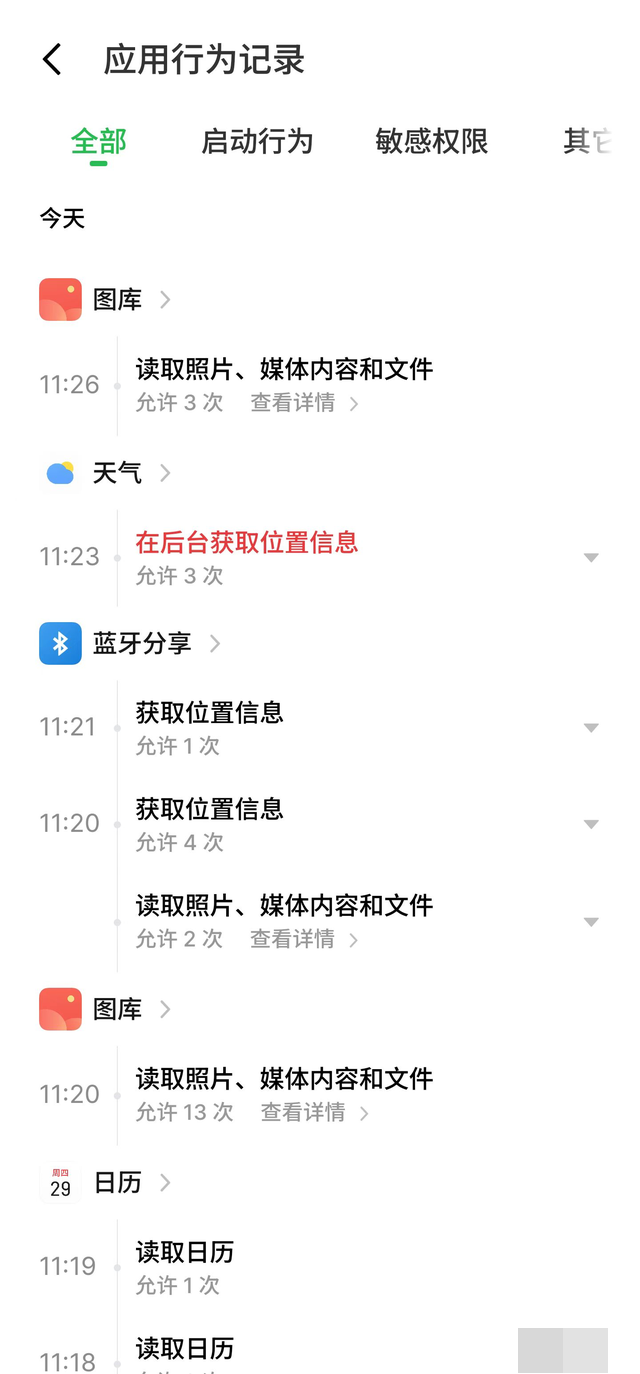This screenshot has height=1374, width=640.
Task: Open the 天气 app entry
Action: click(x=117, y=473)
